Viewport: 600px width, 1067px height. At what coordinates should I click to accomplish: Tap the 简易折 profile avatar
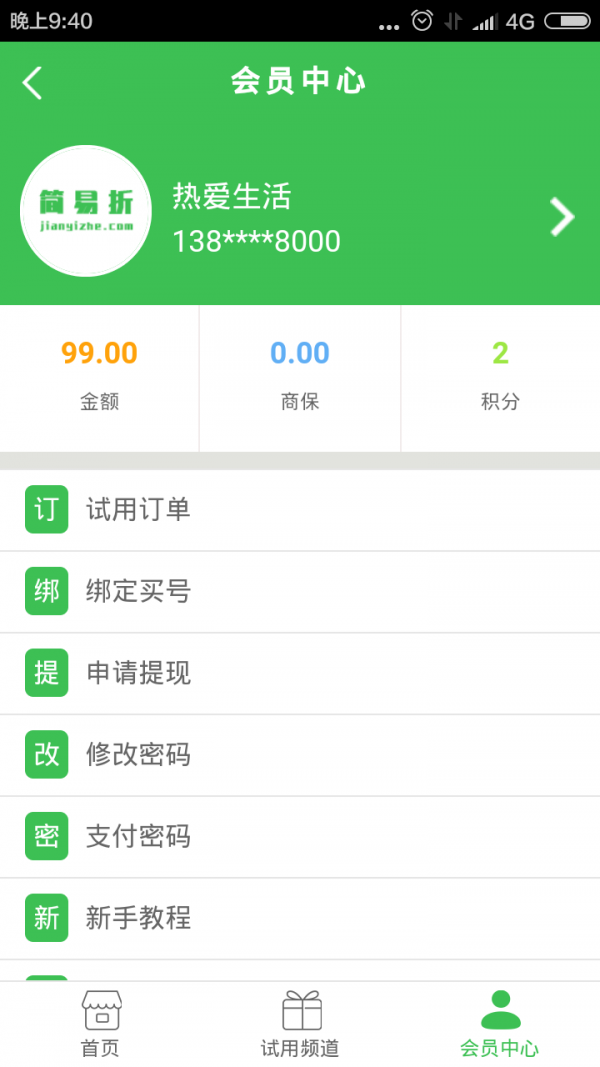click(x=86, y=211)
